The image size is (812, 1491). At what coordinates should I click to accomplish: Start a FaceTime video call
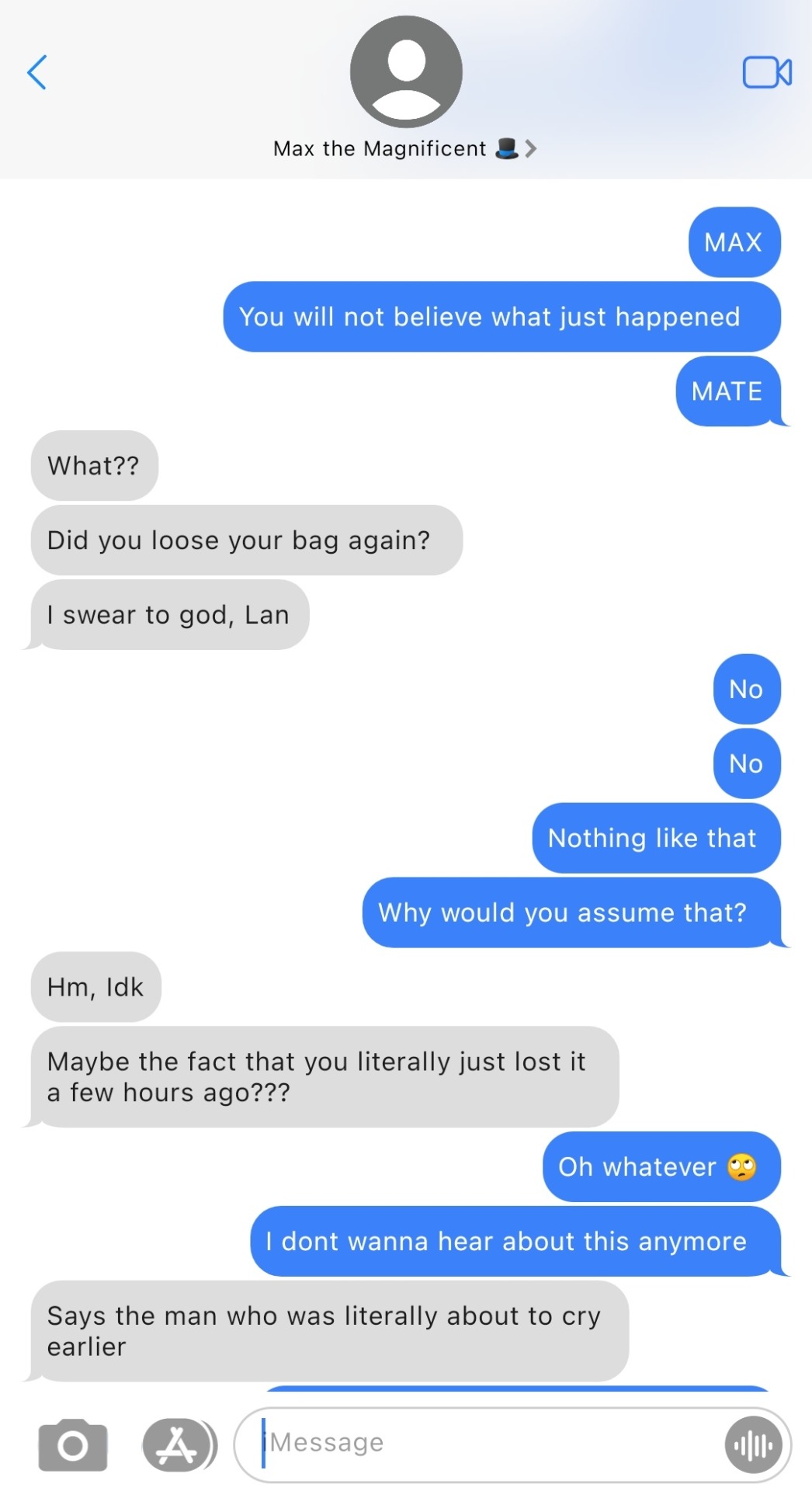click(x=766, y=73)
